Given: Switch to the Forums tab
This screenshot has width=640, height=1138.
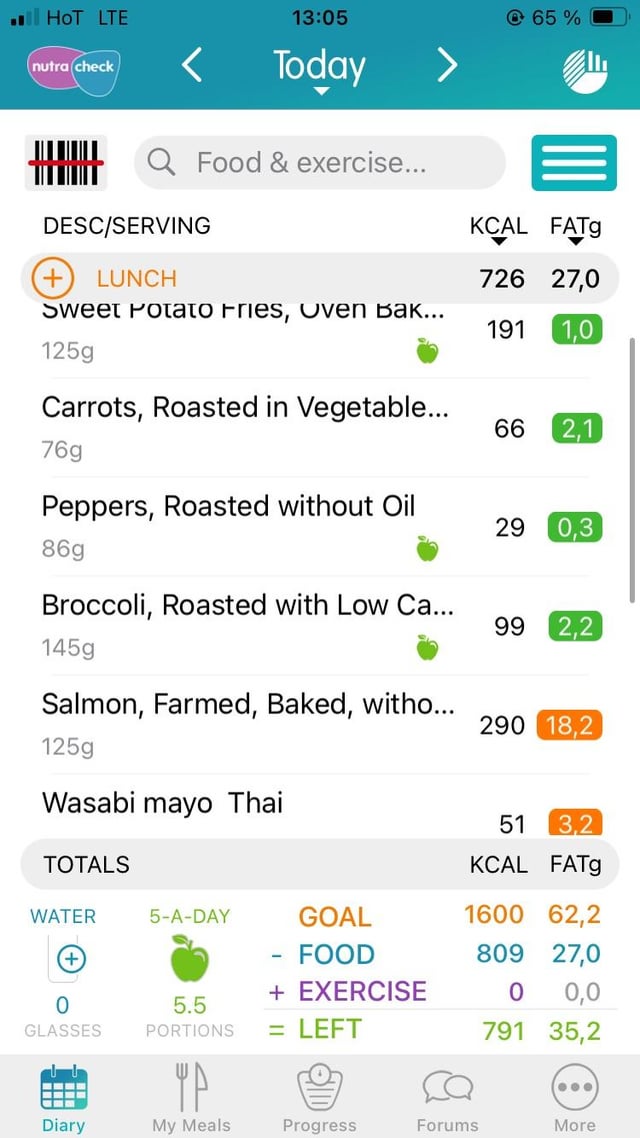Looking at the screenshot, I should tap(448, 1096).
